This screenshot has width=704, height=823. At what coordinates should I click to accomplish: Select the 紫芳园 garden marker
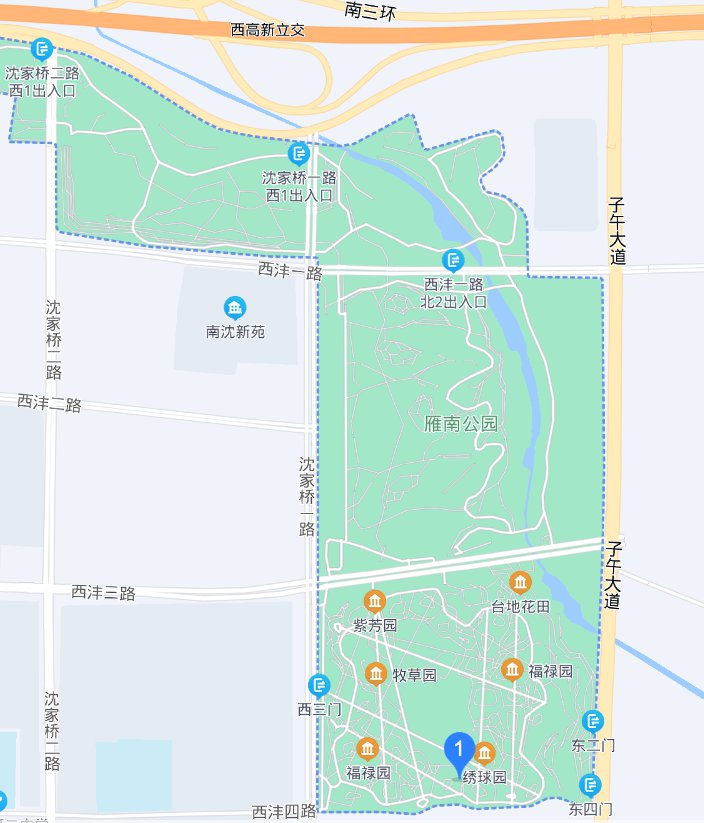(x=375, y=601)
